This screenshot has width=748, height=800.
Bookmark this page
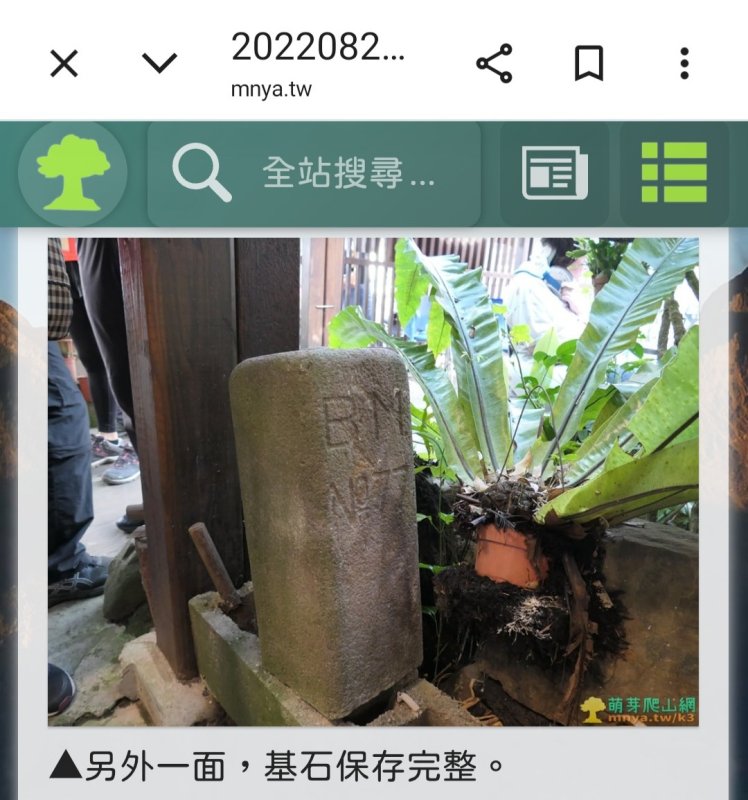(x=589, y=64)
